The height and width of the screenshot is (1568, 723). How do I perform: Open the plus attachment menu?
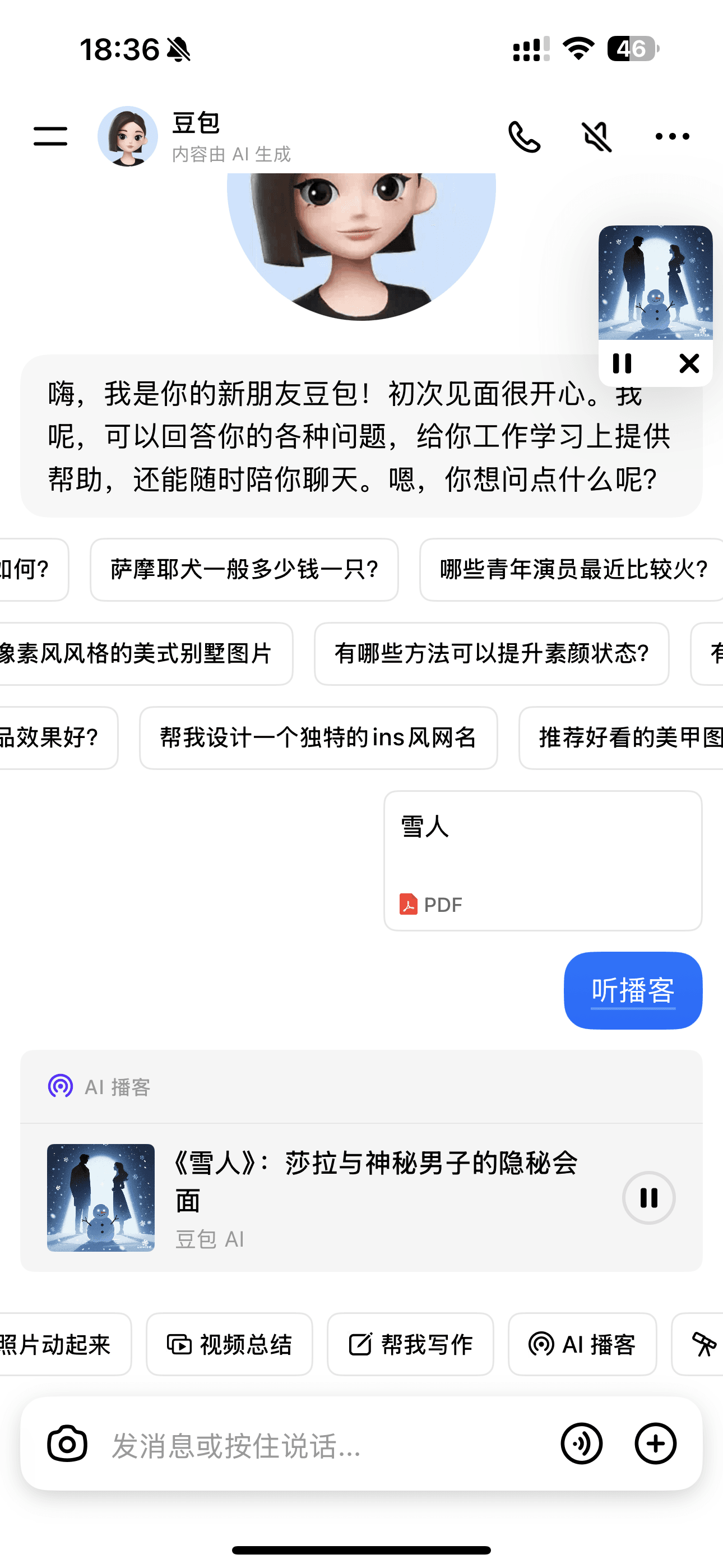tap(655, 1443)
